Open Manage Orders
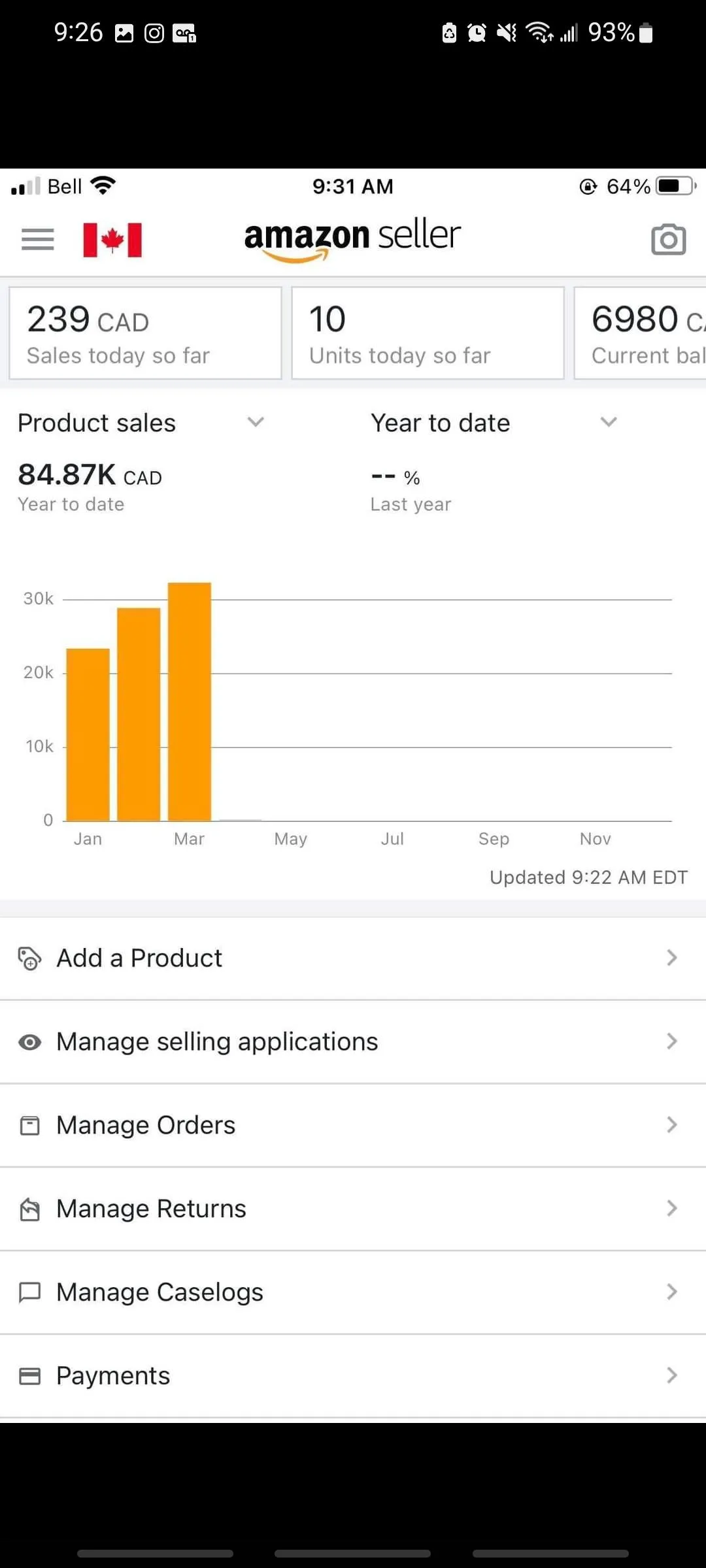 [x=353, y=1125]
